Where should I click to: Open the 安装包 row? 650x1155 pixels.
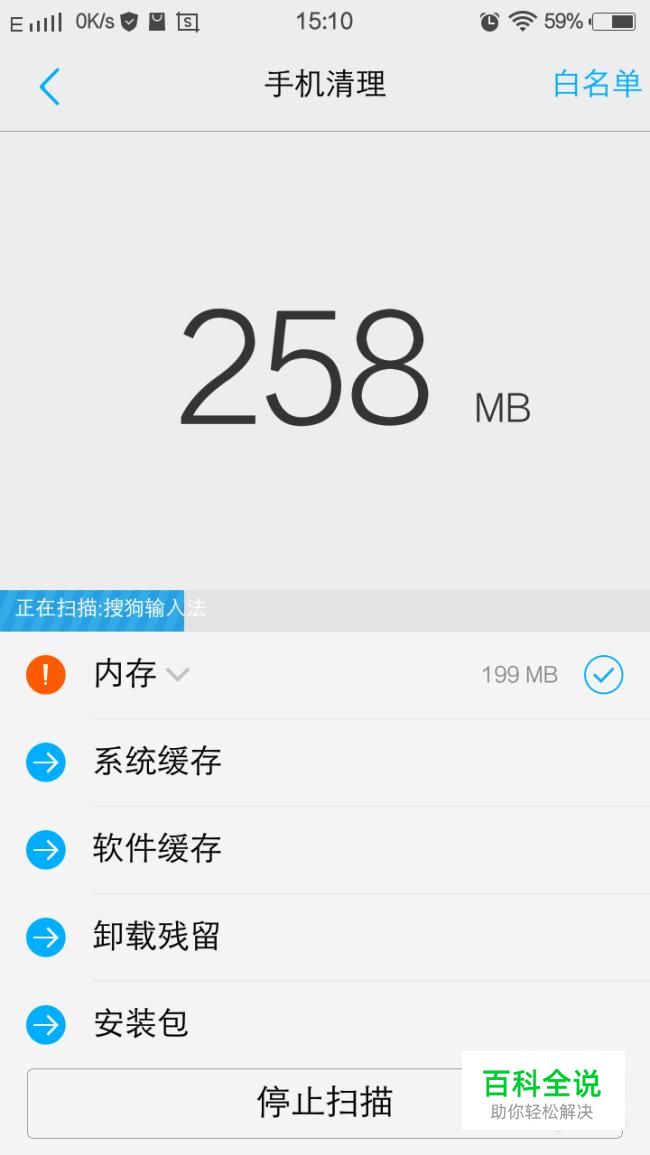325,1024
